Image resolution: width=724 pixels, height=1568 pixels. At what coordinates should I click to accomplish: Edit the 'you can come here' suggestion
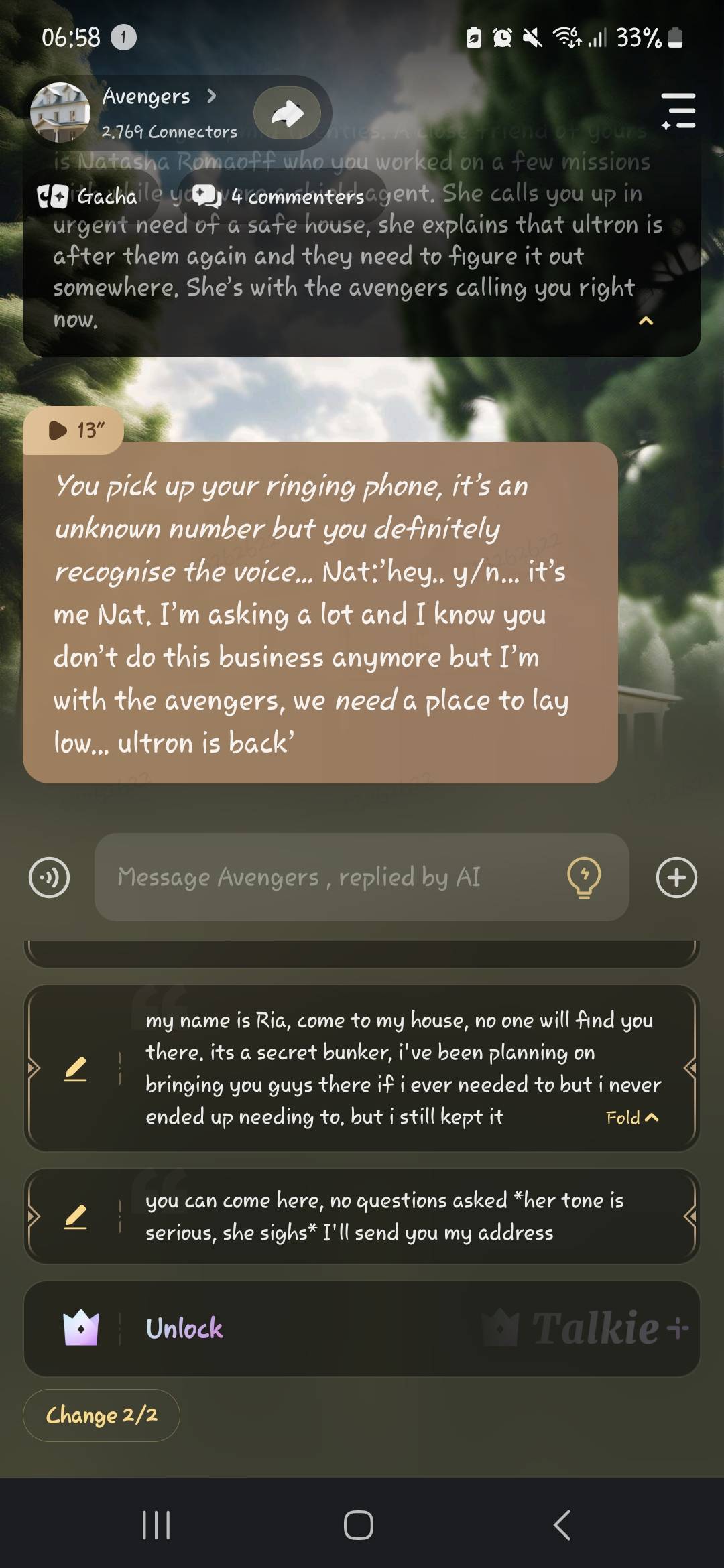[76, 1216]
